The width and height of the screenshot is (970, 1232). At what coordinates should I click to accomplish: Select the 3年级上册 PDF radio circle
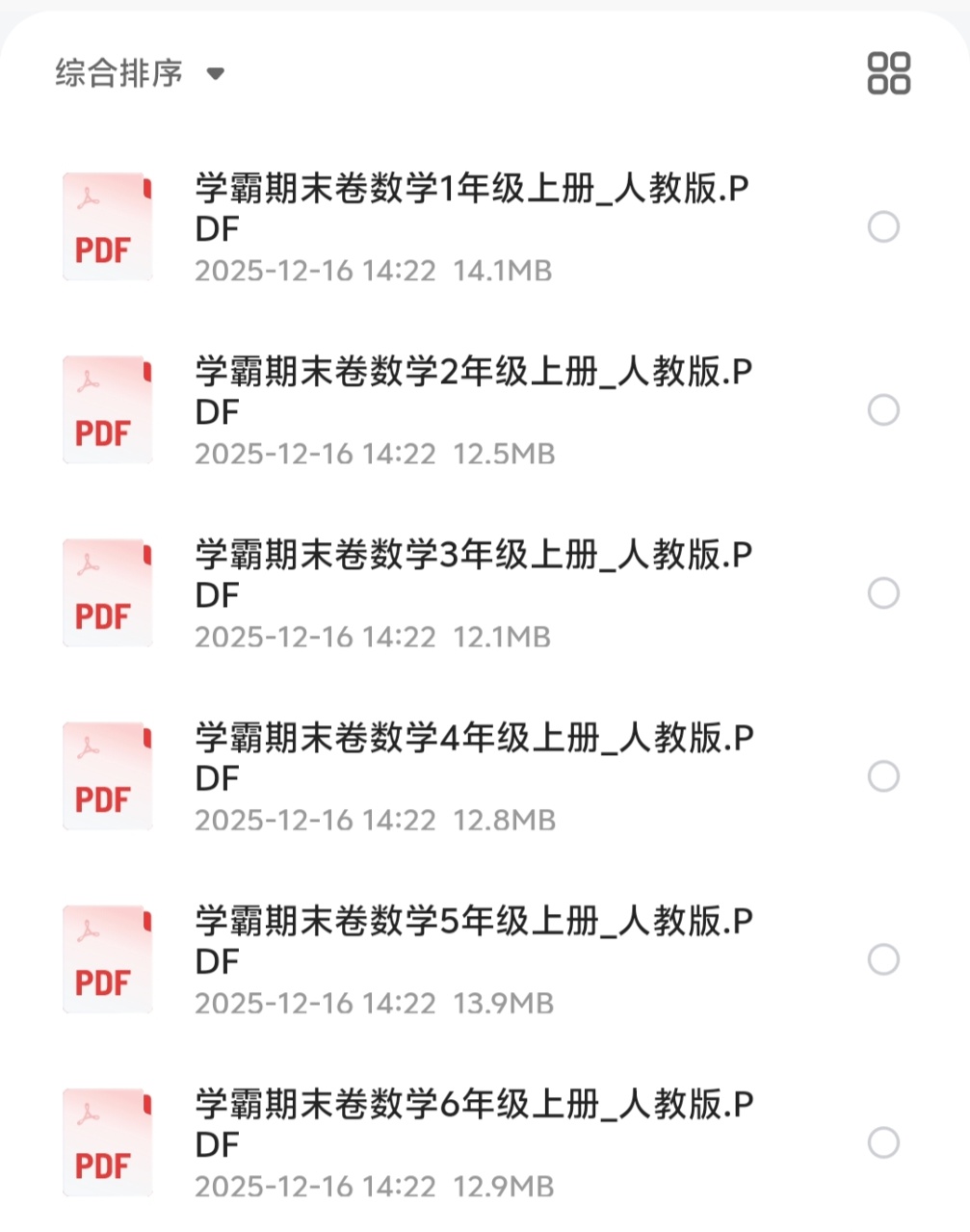[883, 593]
